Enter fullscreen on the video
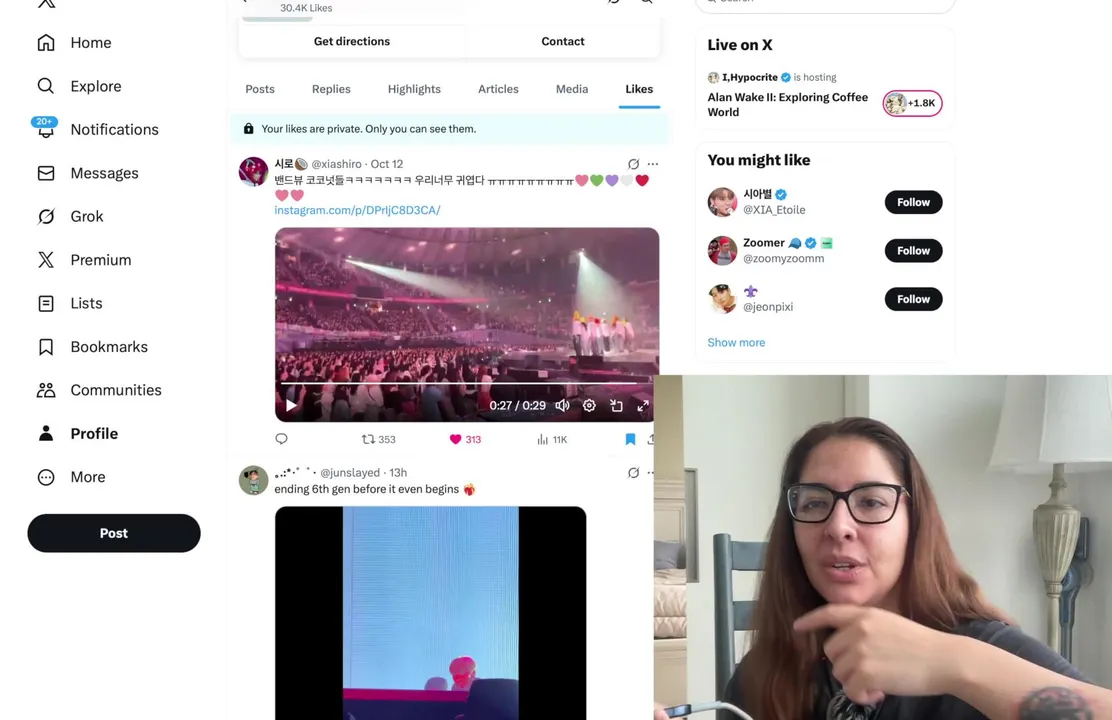The width and height of the screenshot is (1112, 720). tap(642, 405)
